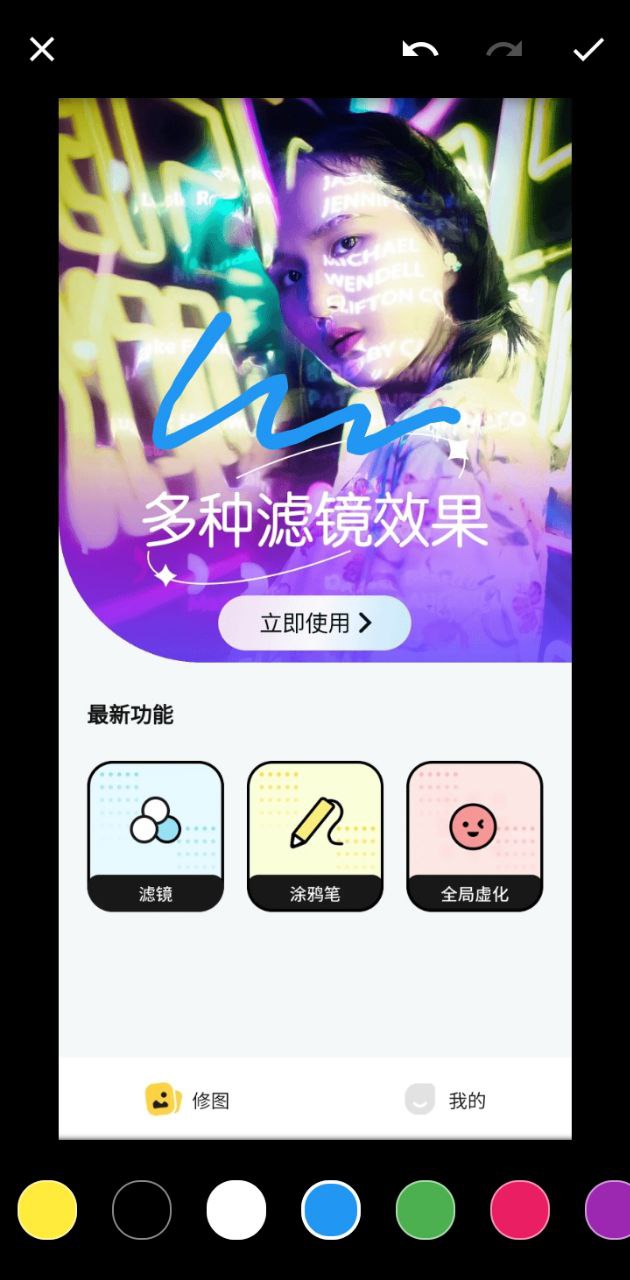Close the drawing editor
Image resolution: width=630 pixels, height=1280 pixels.
click(x=42, y=49)
